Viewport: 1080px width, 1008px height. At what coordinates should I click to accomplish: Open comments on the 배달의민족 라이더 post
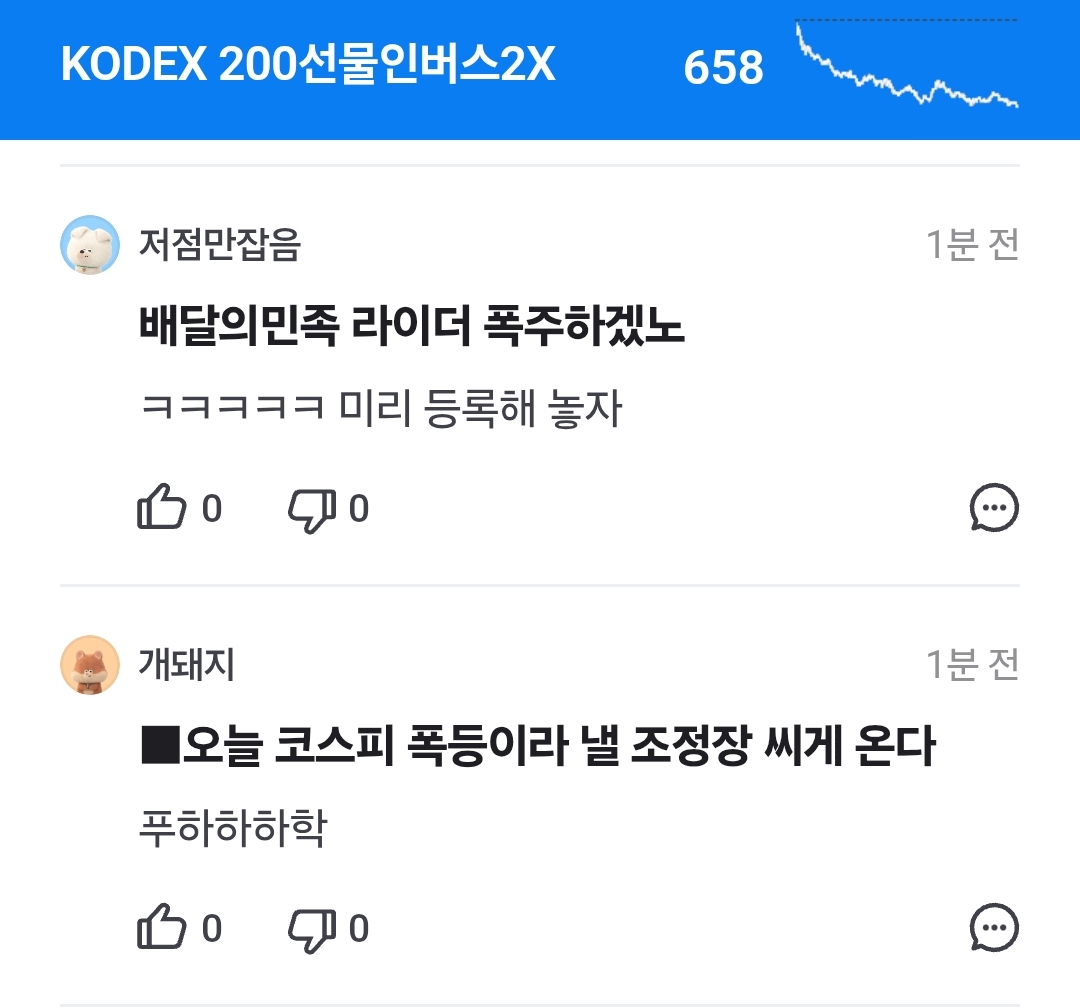(994, 508)
